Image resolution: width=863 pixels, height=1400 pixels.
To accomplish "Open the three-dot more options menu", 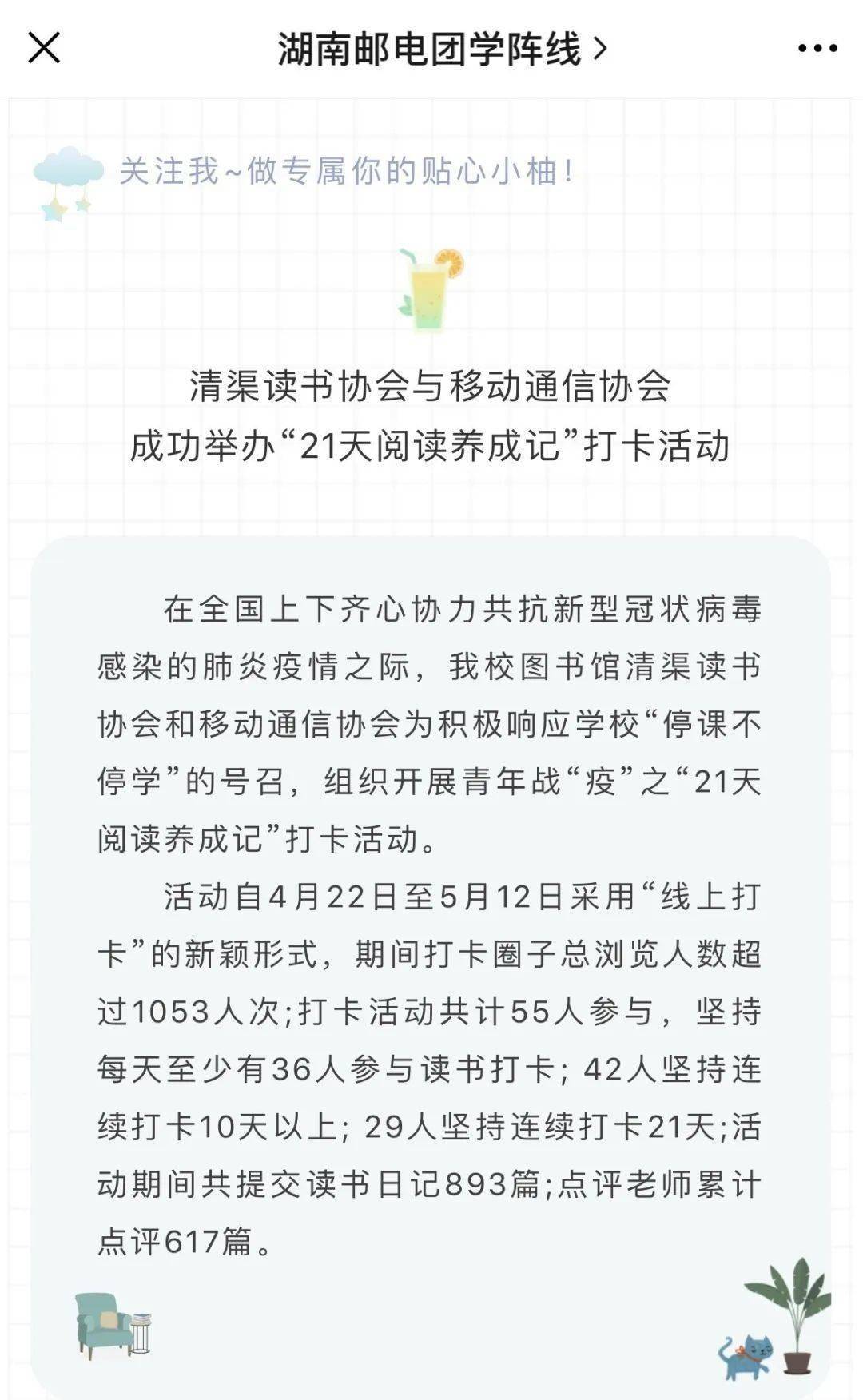I will click(x=817, y=49).
